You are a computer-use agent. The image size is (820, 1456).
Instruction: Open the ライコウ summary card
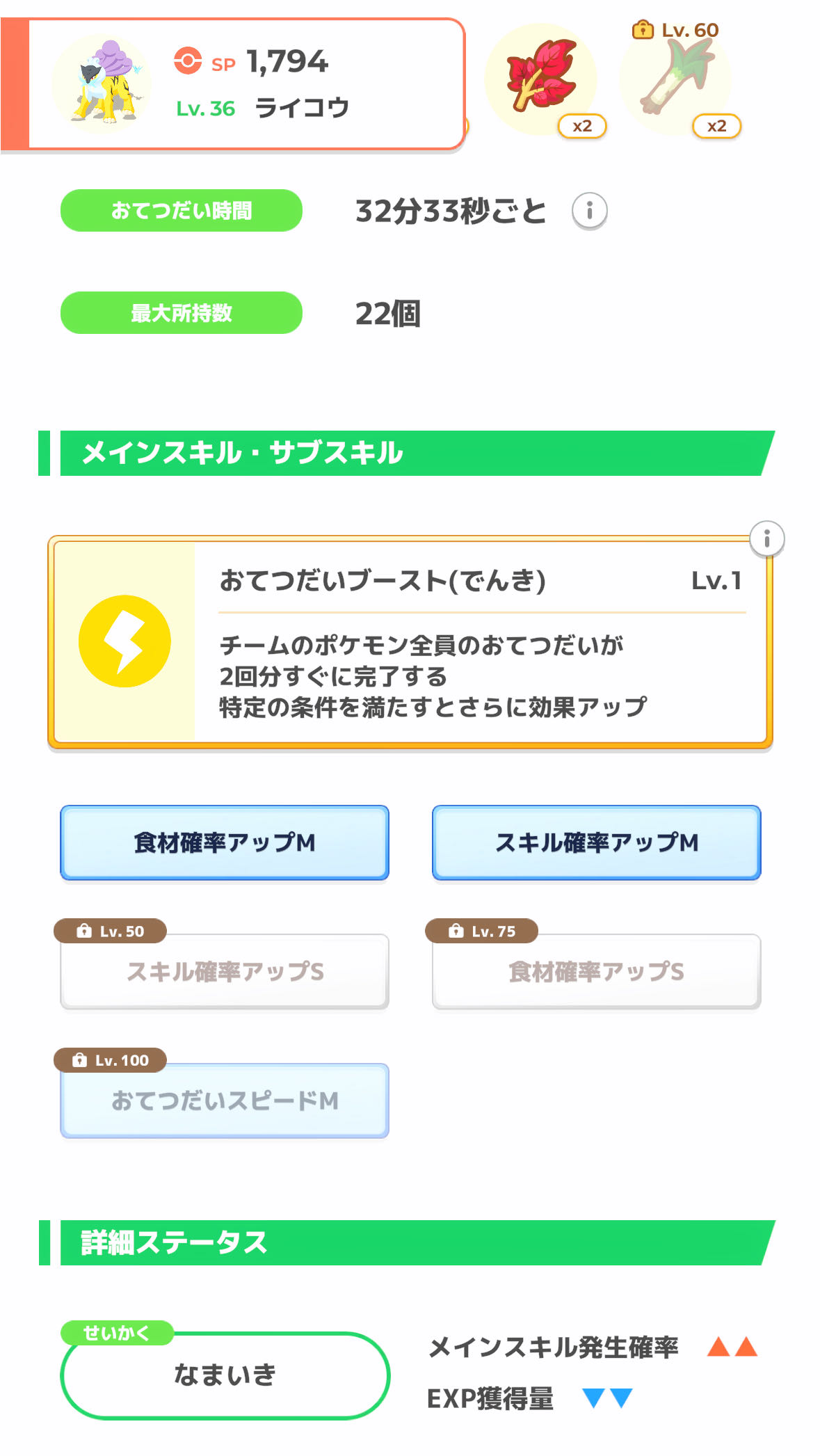[x=233, y=84]
